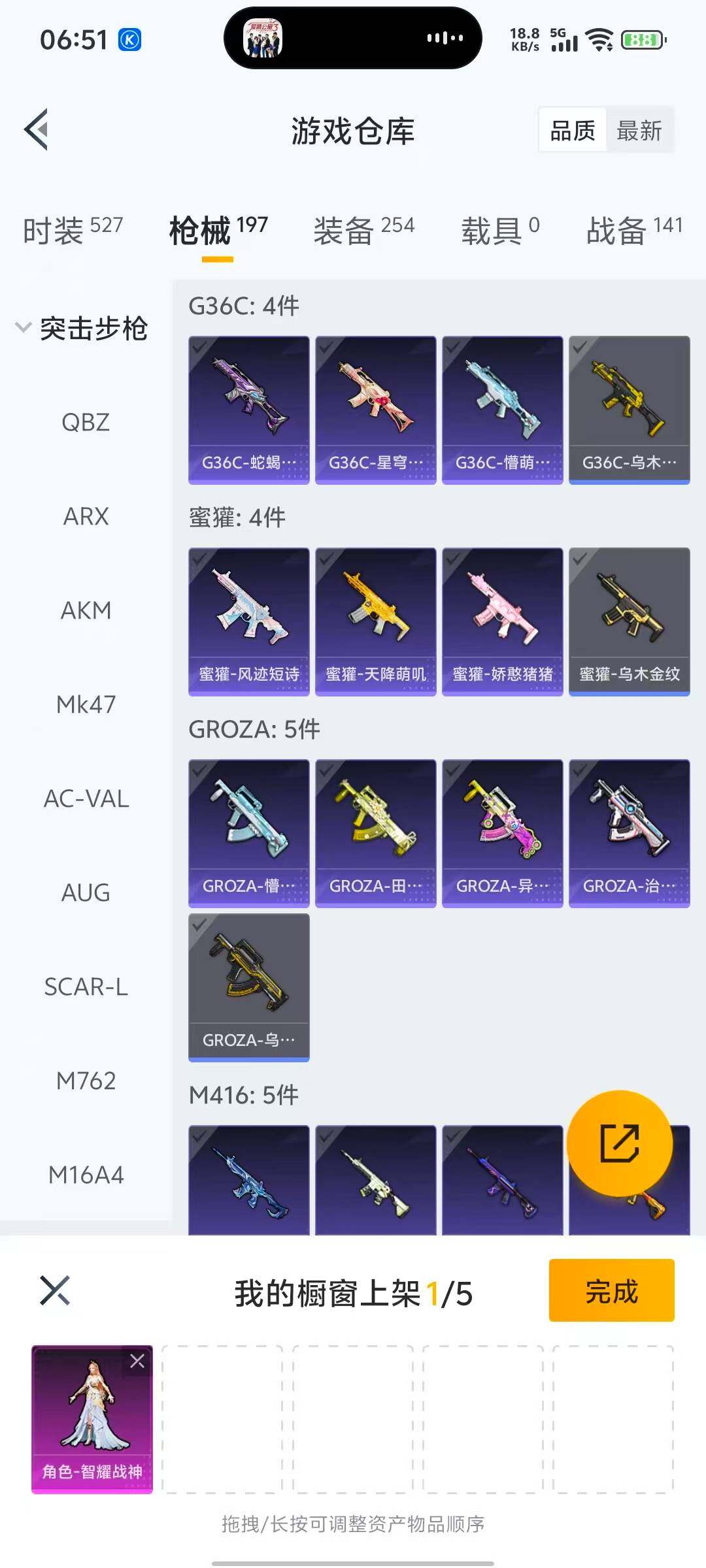Switch to the 装备 tab
This screenshot has width=706, height=1568.
363,230
